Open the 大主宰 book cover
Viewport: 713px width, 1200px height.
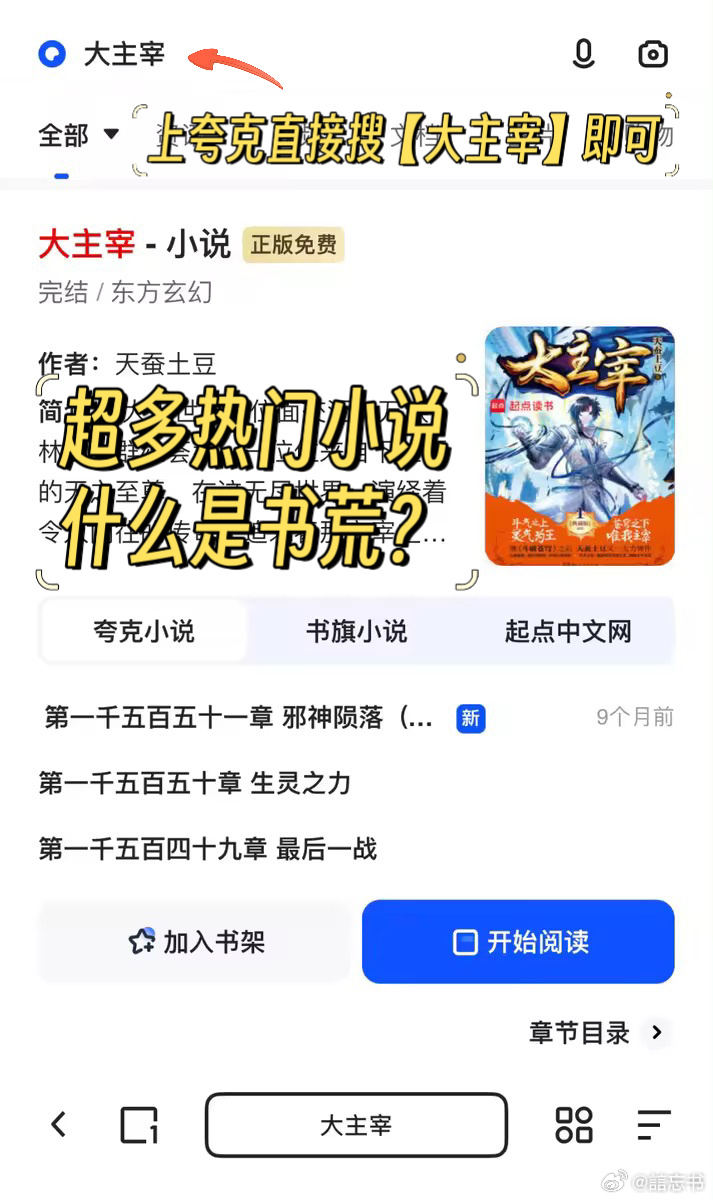[x=579, y=446]
